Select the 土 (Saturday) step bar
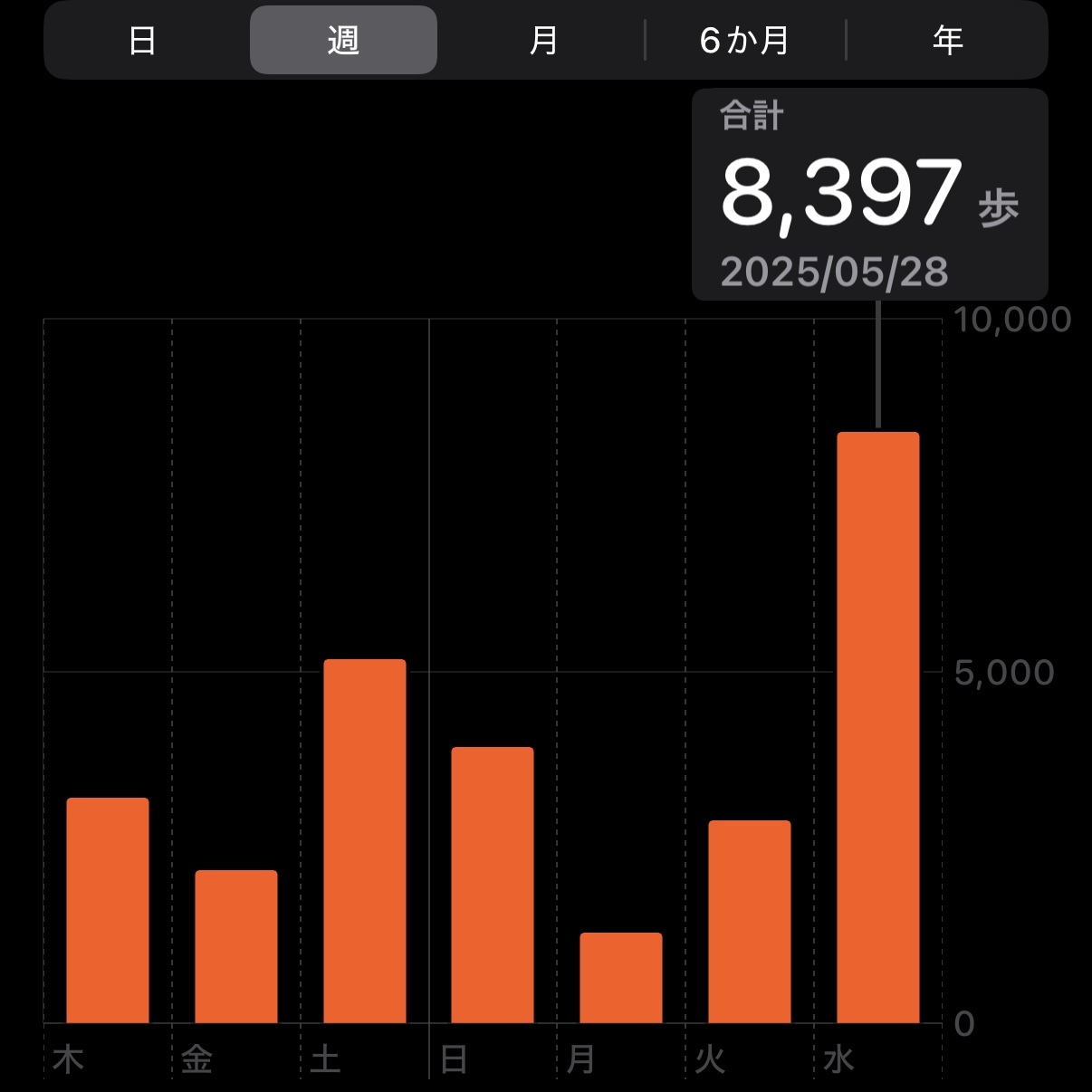Viewport: 1092px width, 1092px height. coord(365,841)
